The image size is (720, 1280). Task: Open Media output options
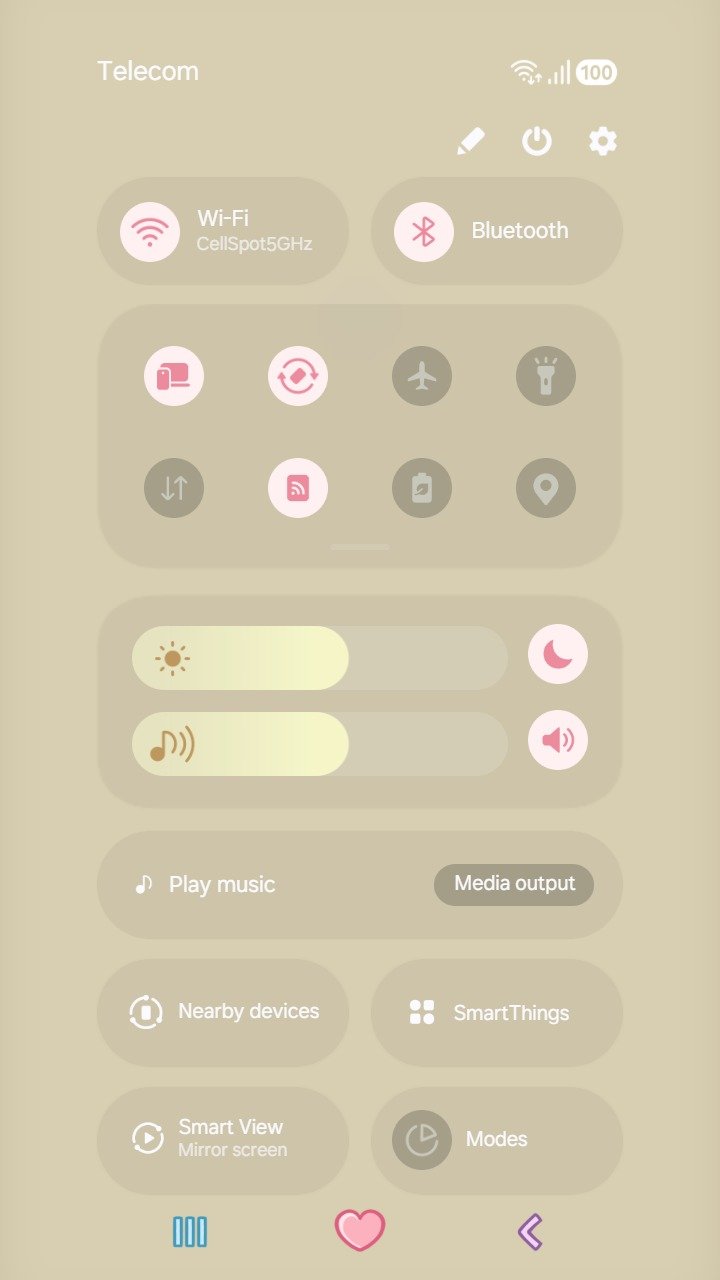coord(514,884)
